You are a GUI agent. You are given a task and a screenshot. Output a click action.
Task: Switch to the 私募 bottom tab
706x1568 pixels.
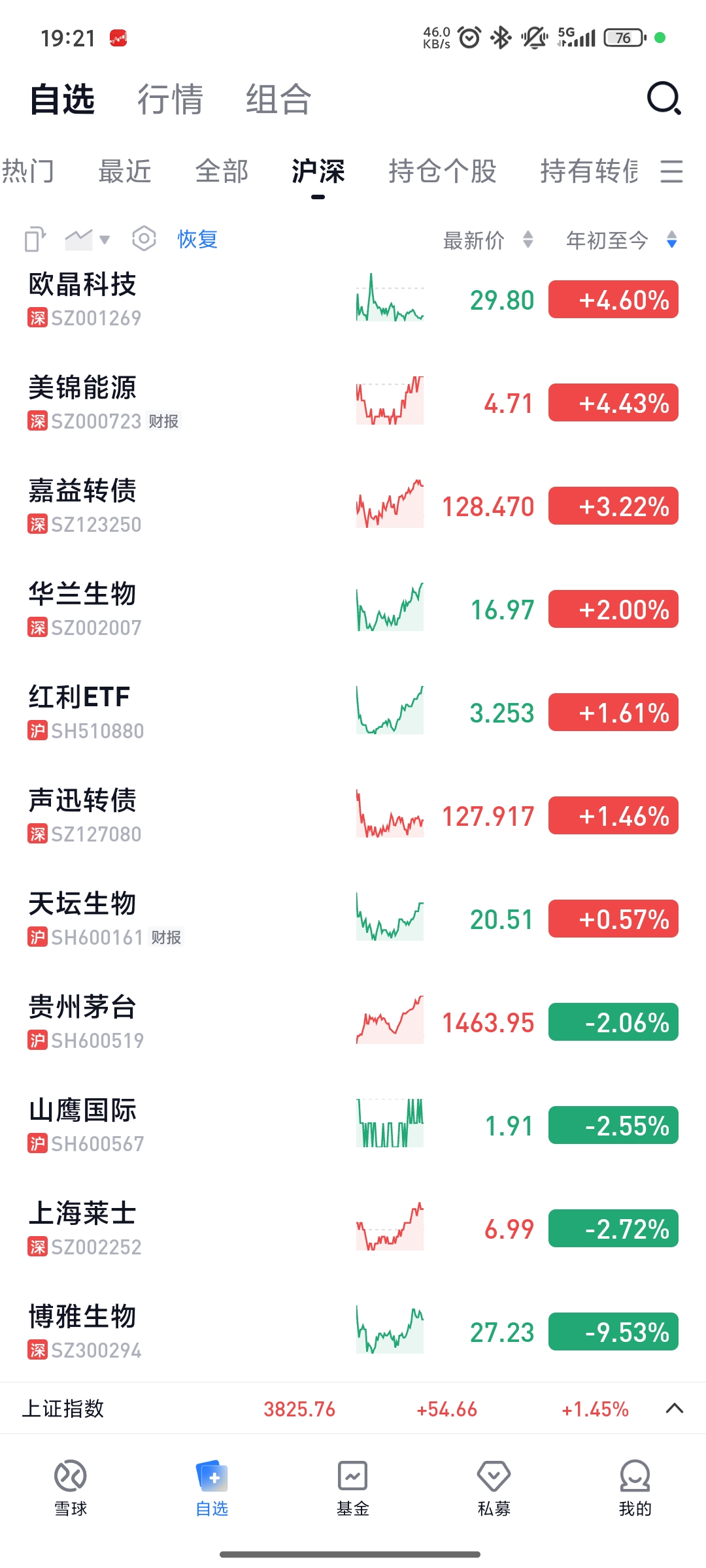click(x=494, y=1488)
